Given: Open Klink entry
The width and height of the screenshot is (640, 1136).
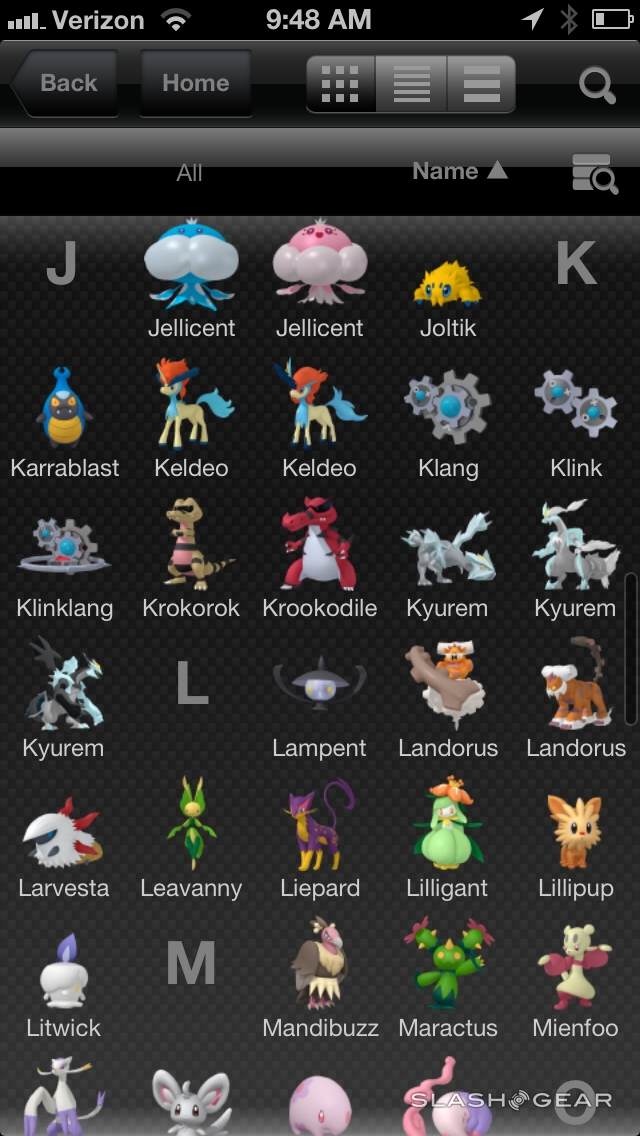Looking at the screenshot, I should pos(575,420).
